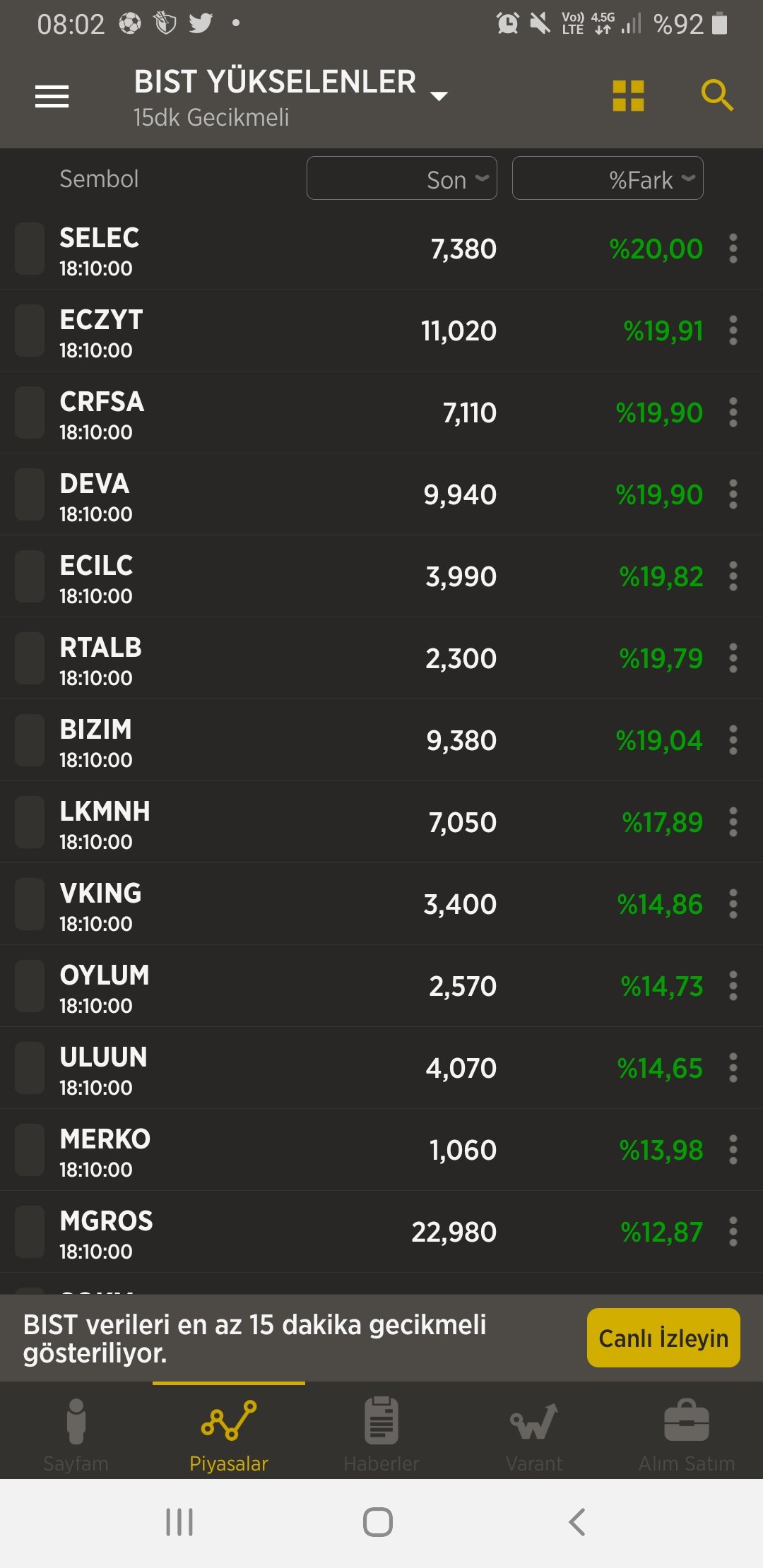Open the %Fark column dropdown
This screenshot has height=1568, width=763.
point(608,178)
